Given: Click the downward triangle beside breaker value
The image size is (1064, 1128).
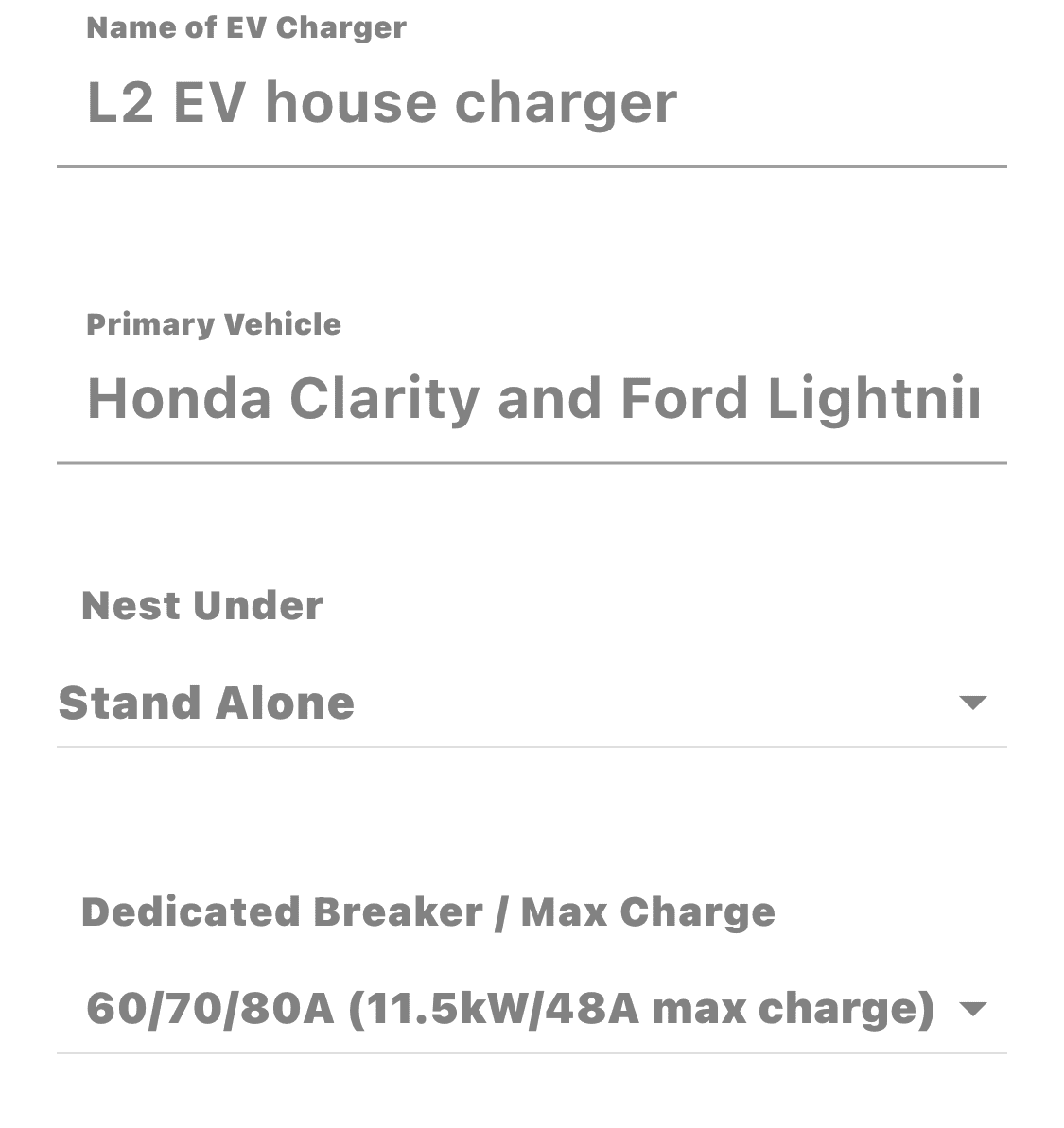Looking at the screenshot, I should coord(973,1010).
